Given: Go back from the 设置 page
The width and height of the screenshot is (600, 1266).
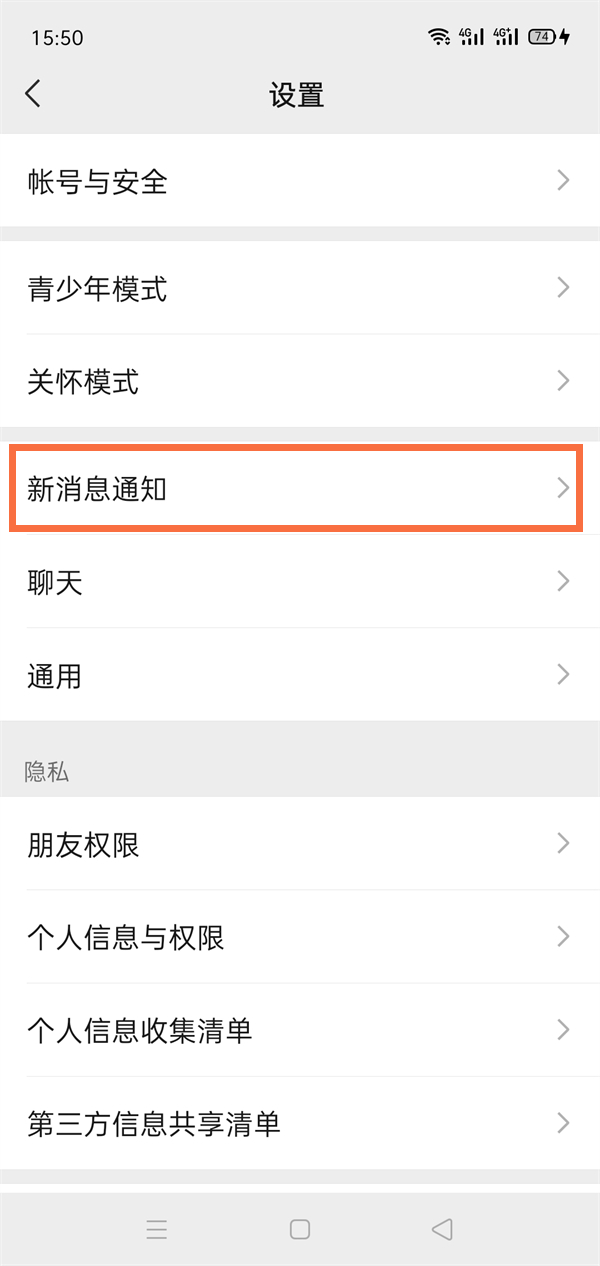Looking at the screenshot, I should click(34, 94).
